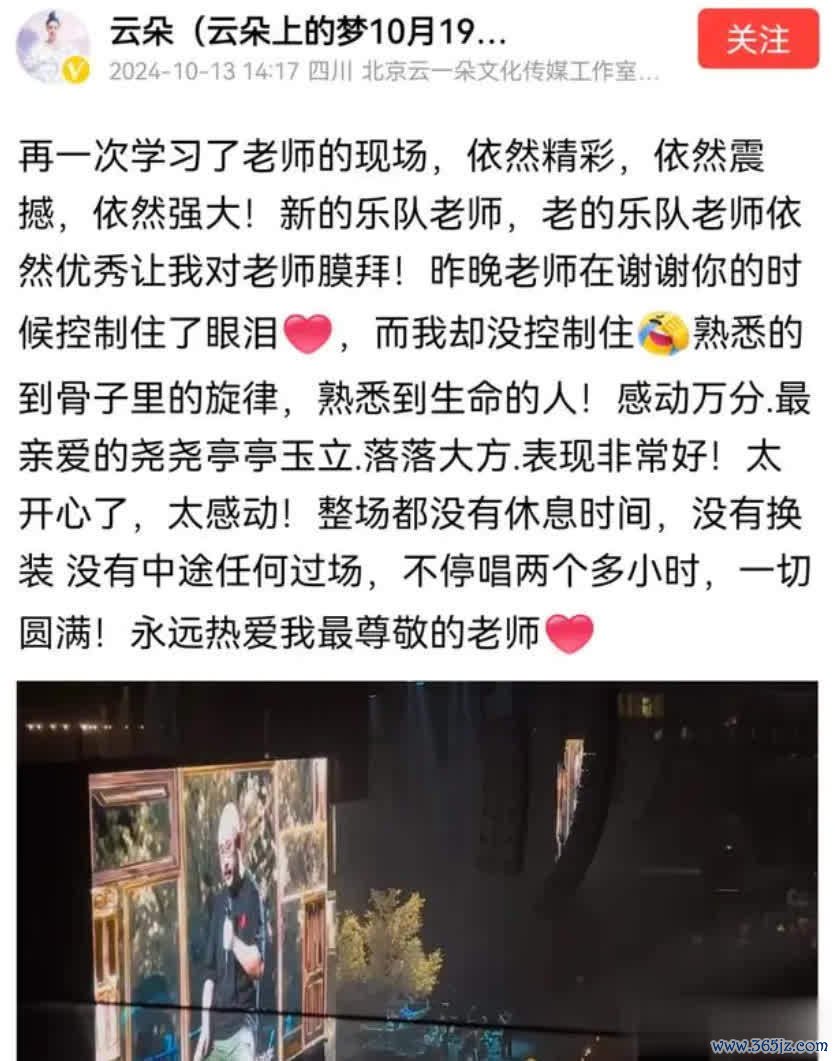835x1061 pixels.
Task: Follow the 云朵 account
Action: coord(757,39)
